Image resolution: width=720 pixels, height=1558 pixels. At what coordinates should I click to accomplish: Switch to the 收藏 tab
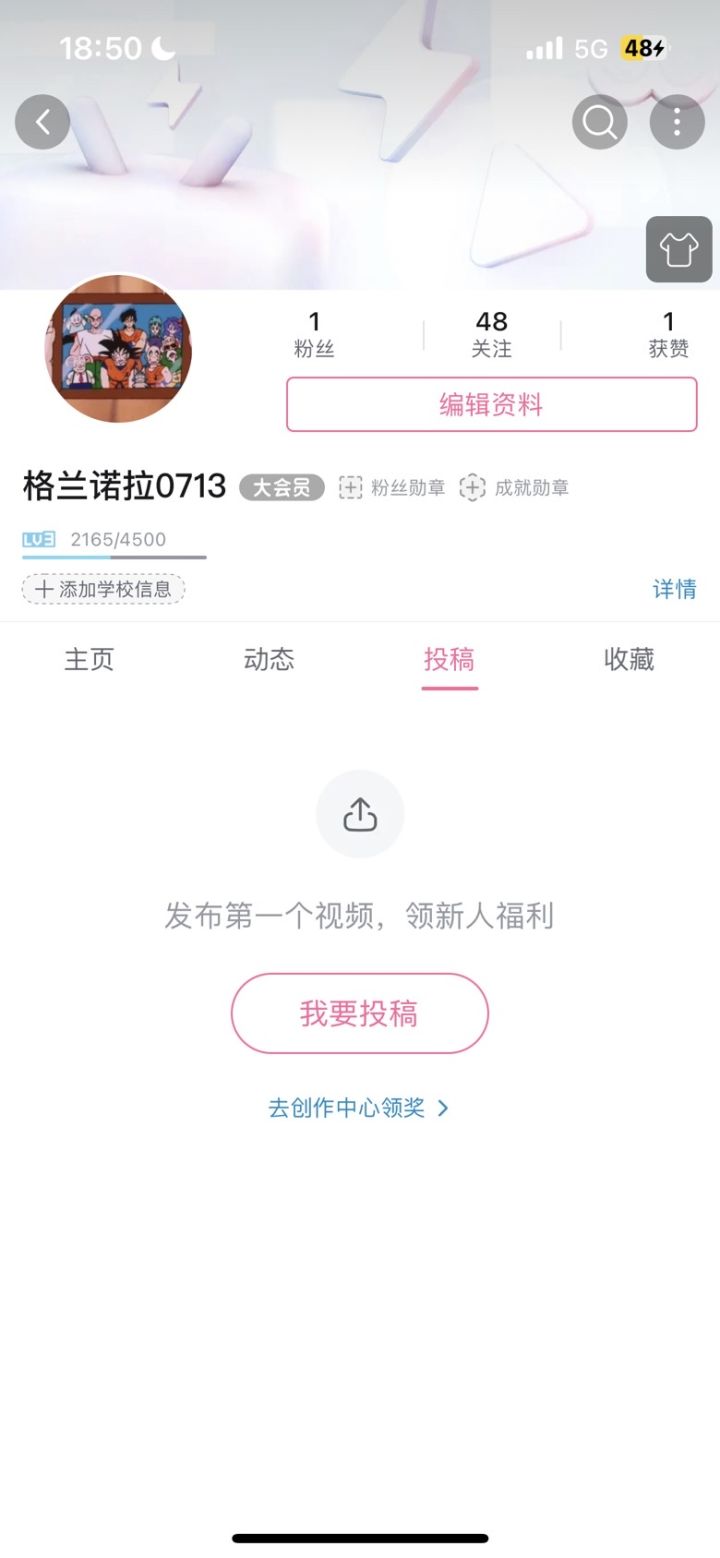pos(629,659)
